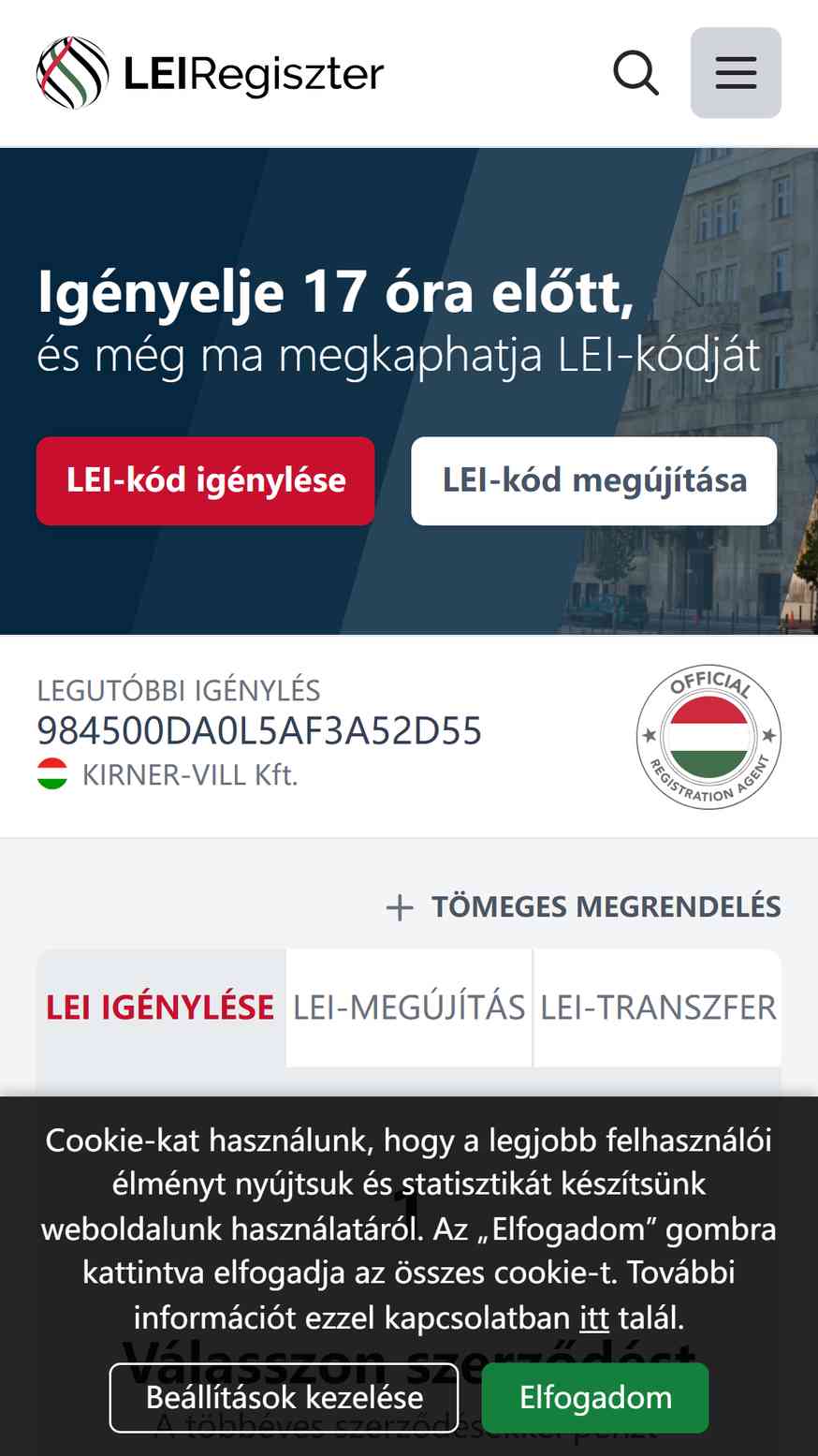Go to the LEIRegiszter home logo

[211, 73]
